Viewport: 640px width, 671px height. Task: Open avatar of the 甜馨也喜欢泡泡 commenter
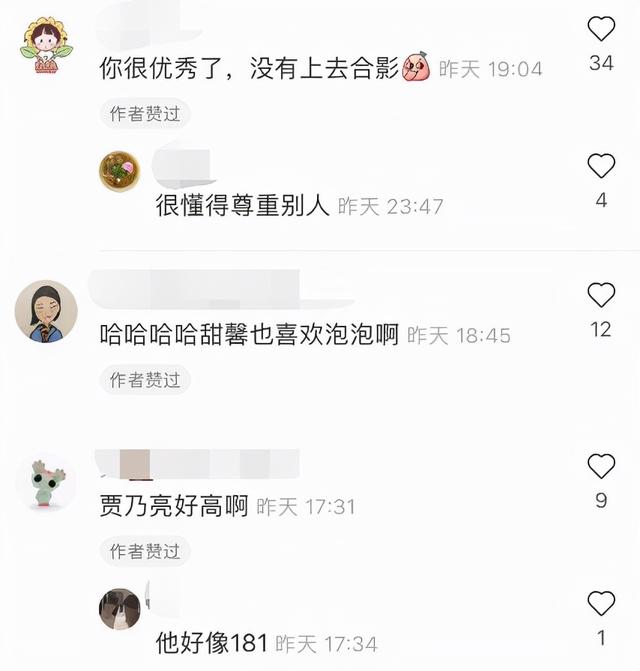tap(46, 310)
